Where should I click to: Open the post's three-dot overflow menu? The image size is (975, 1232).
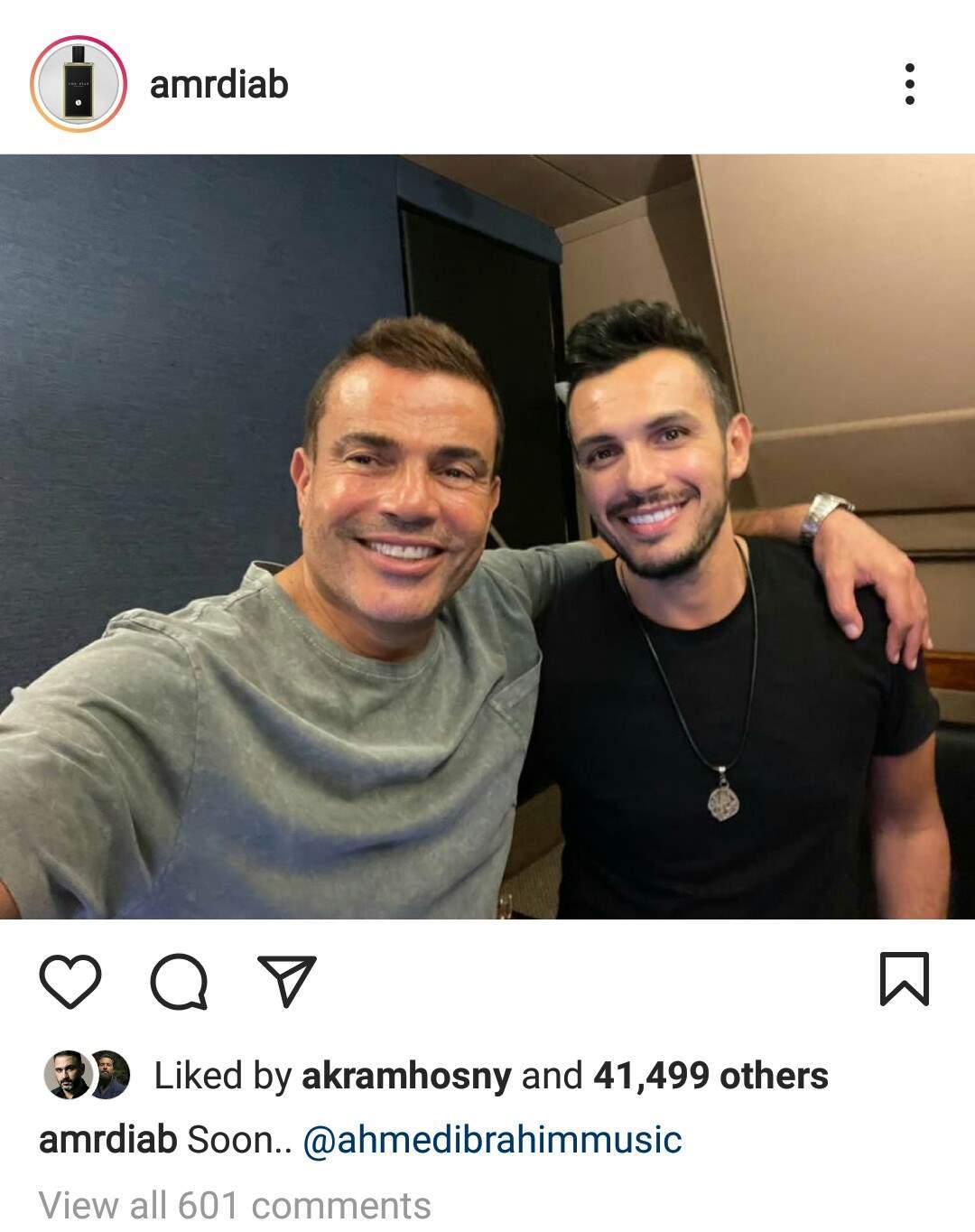[909, 84]
